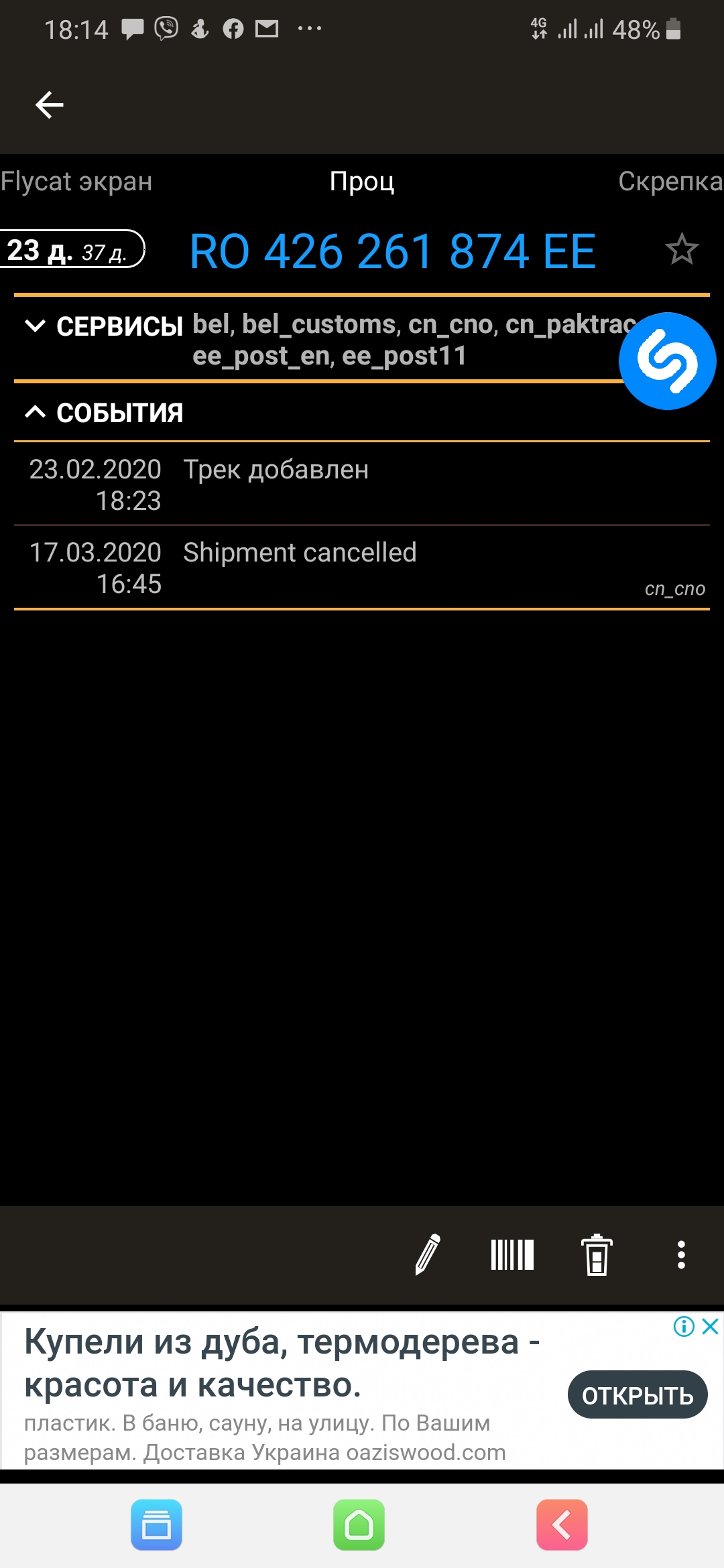Tap ОТКРЫТЬ on the ad banner
Screen dimensions: 724x1568
tap(637, 1395)
